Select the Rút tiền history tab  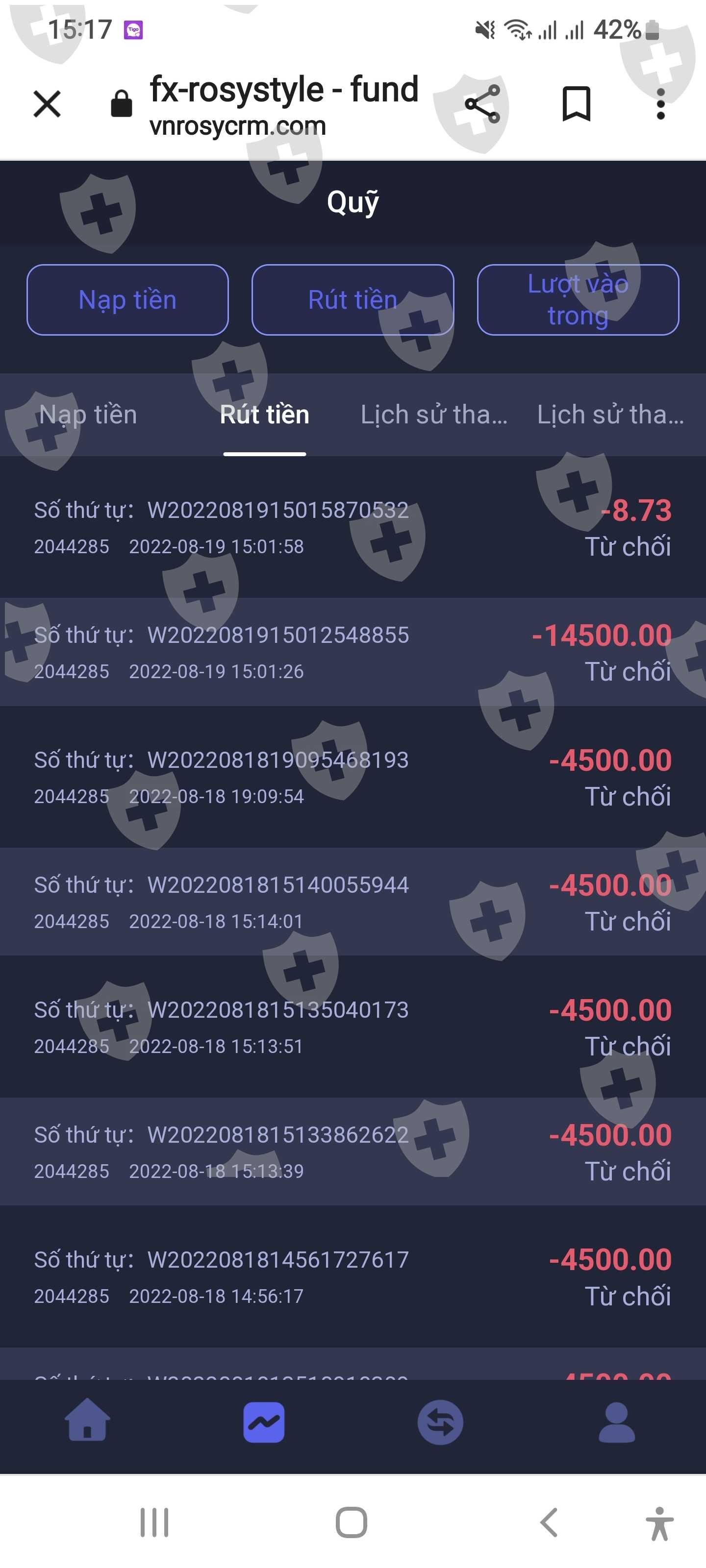264,415
